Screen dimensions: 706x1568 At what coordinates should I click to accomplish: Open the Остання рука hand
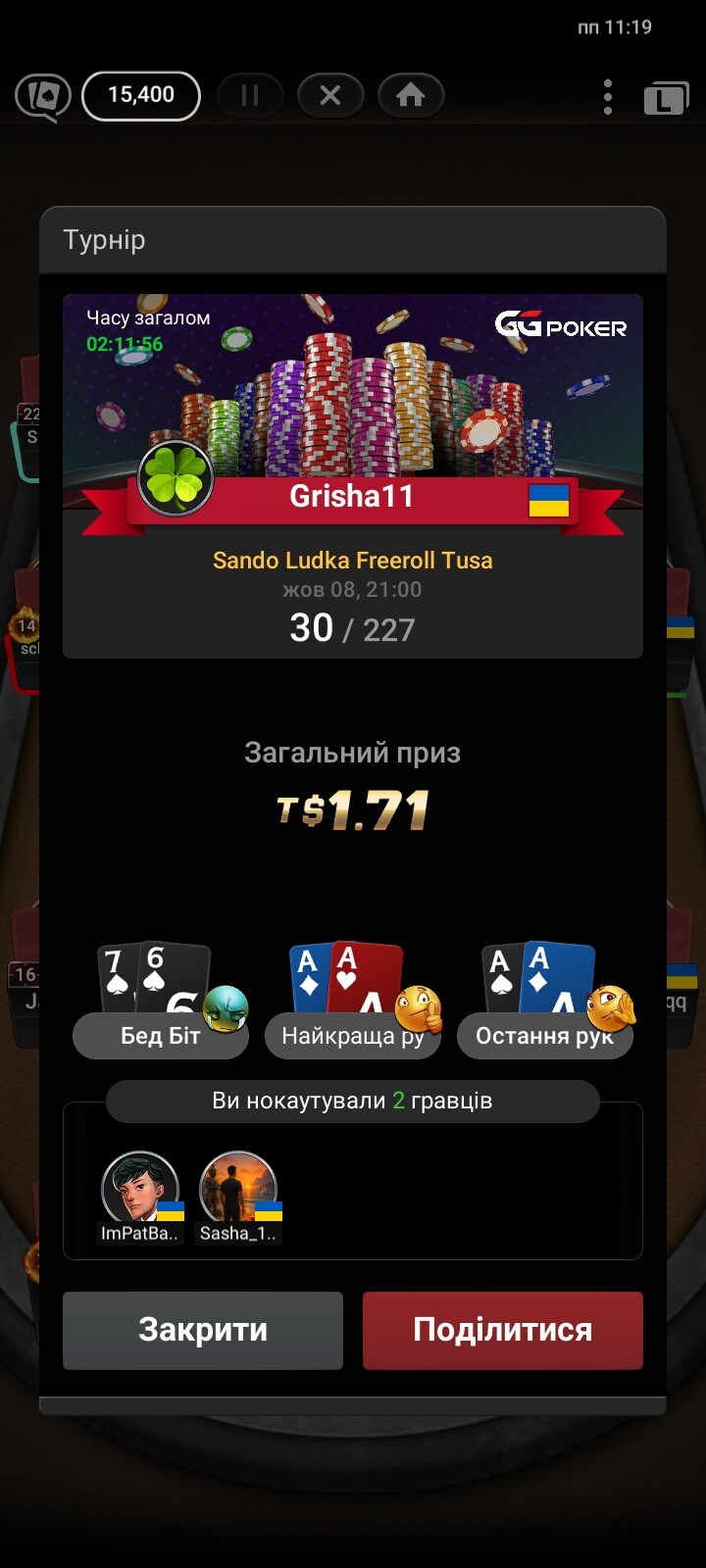[x=545, y=1035]
